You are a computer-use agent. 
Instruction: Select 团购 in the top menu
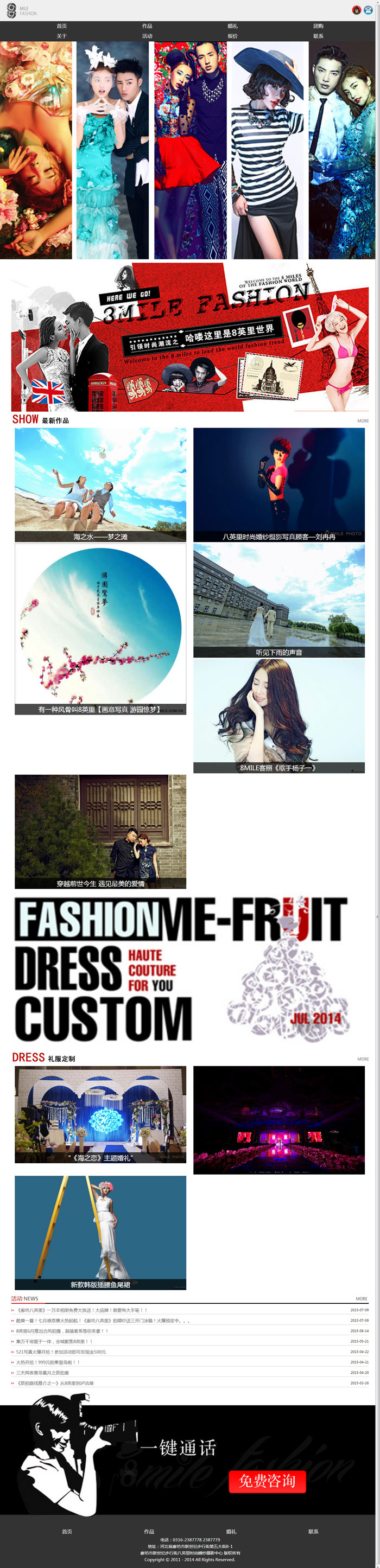tap(318, 26)
